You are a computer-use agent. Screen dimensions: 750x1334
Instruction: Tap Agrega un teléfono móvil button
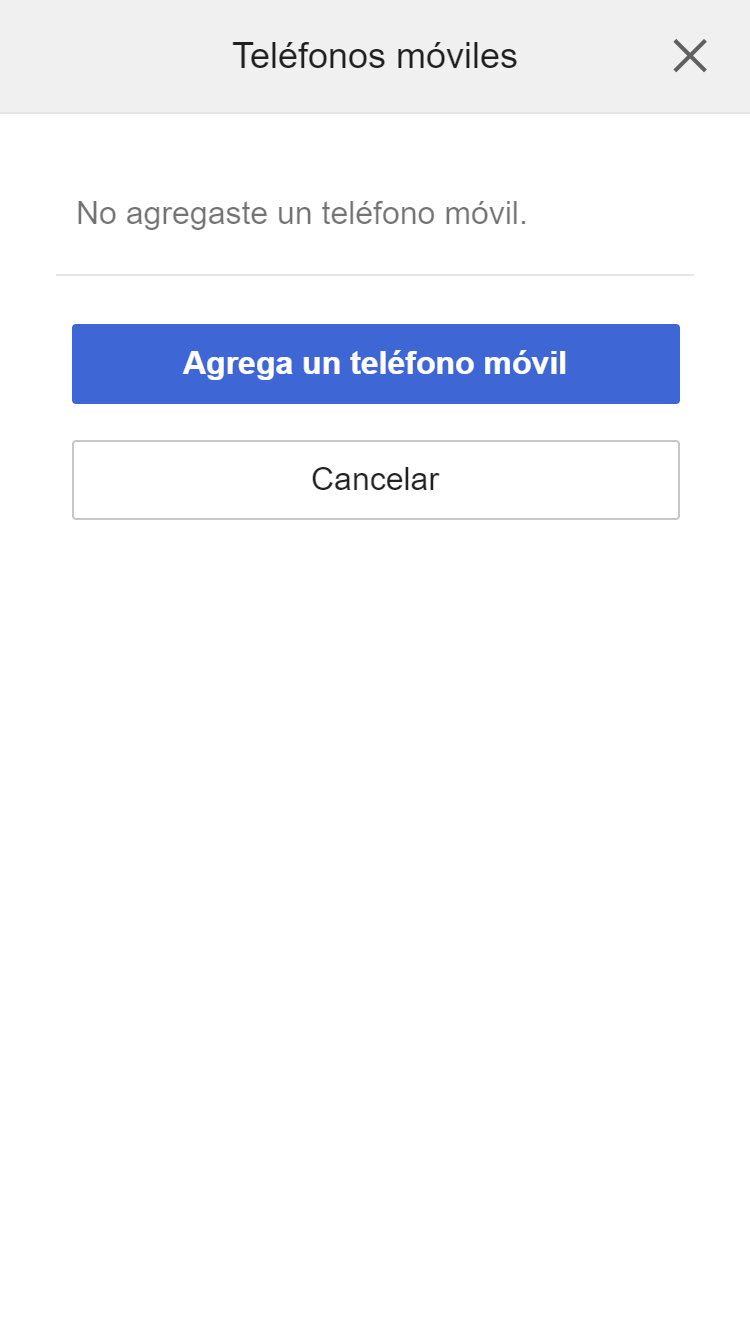pos(375,364)
